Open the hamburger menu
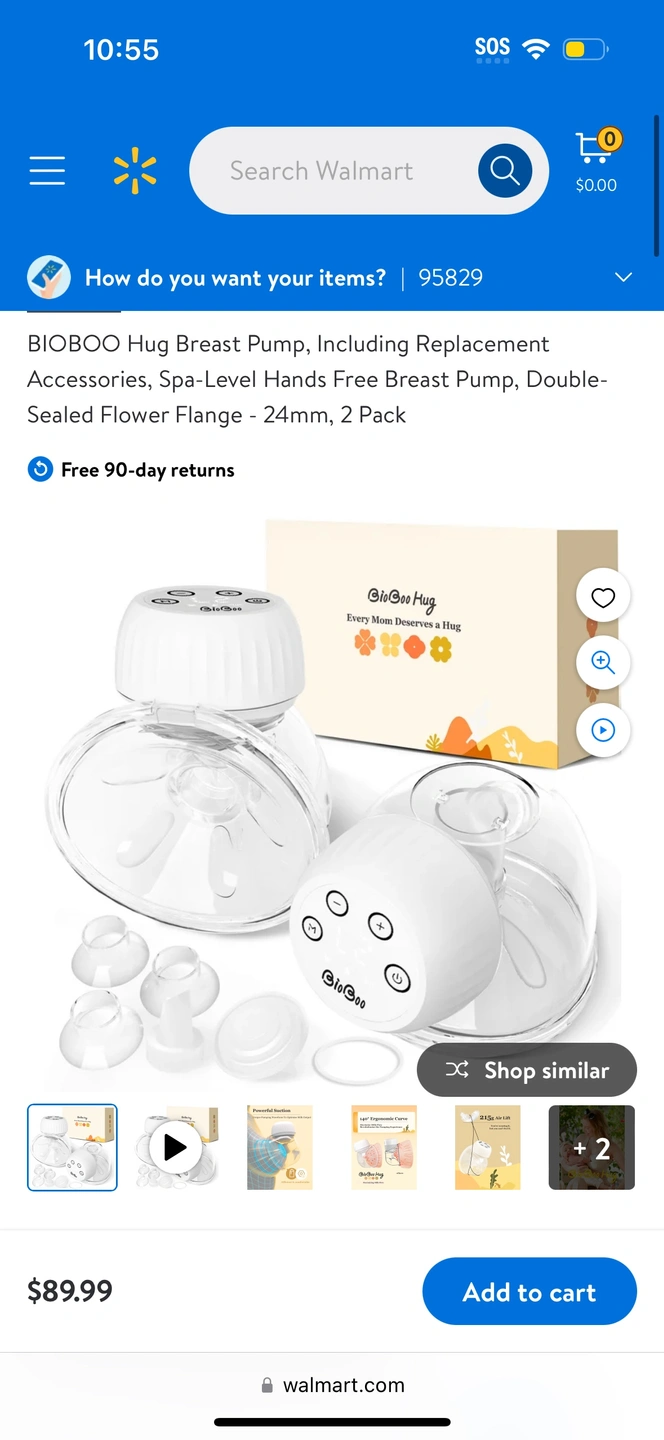The image size is (664, 1440). [x=47, y=171]
